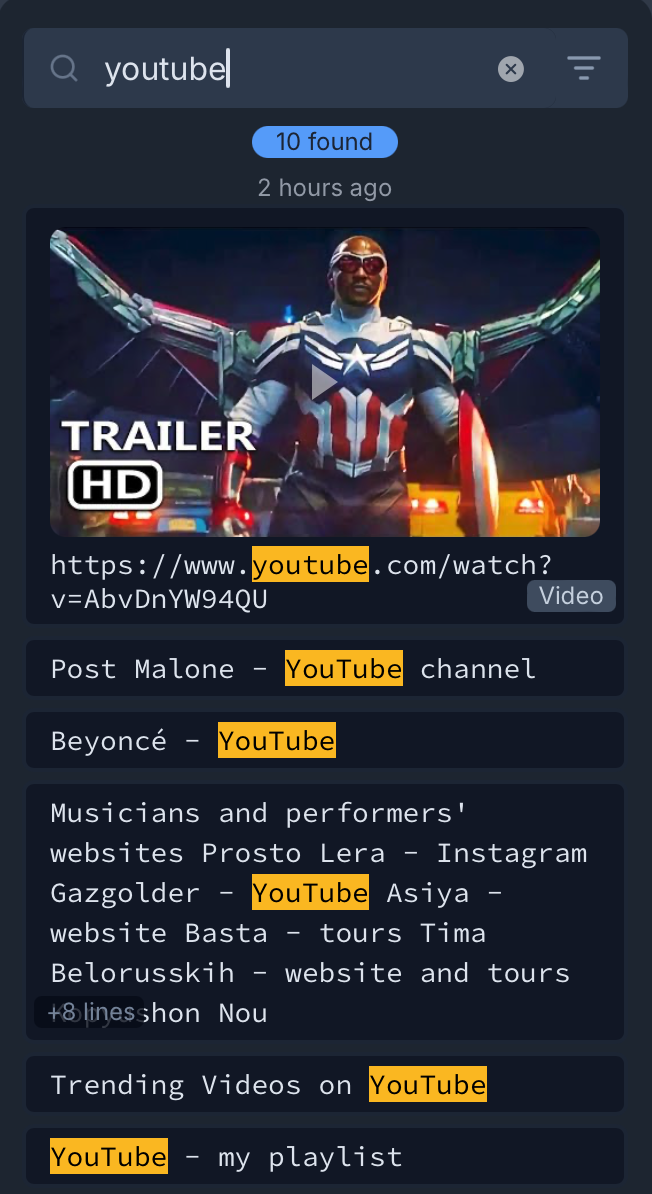Open the Beyoncé YouTube entry
This screenshot has height=1194, width=652.
(x=325, y=741)
